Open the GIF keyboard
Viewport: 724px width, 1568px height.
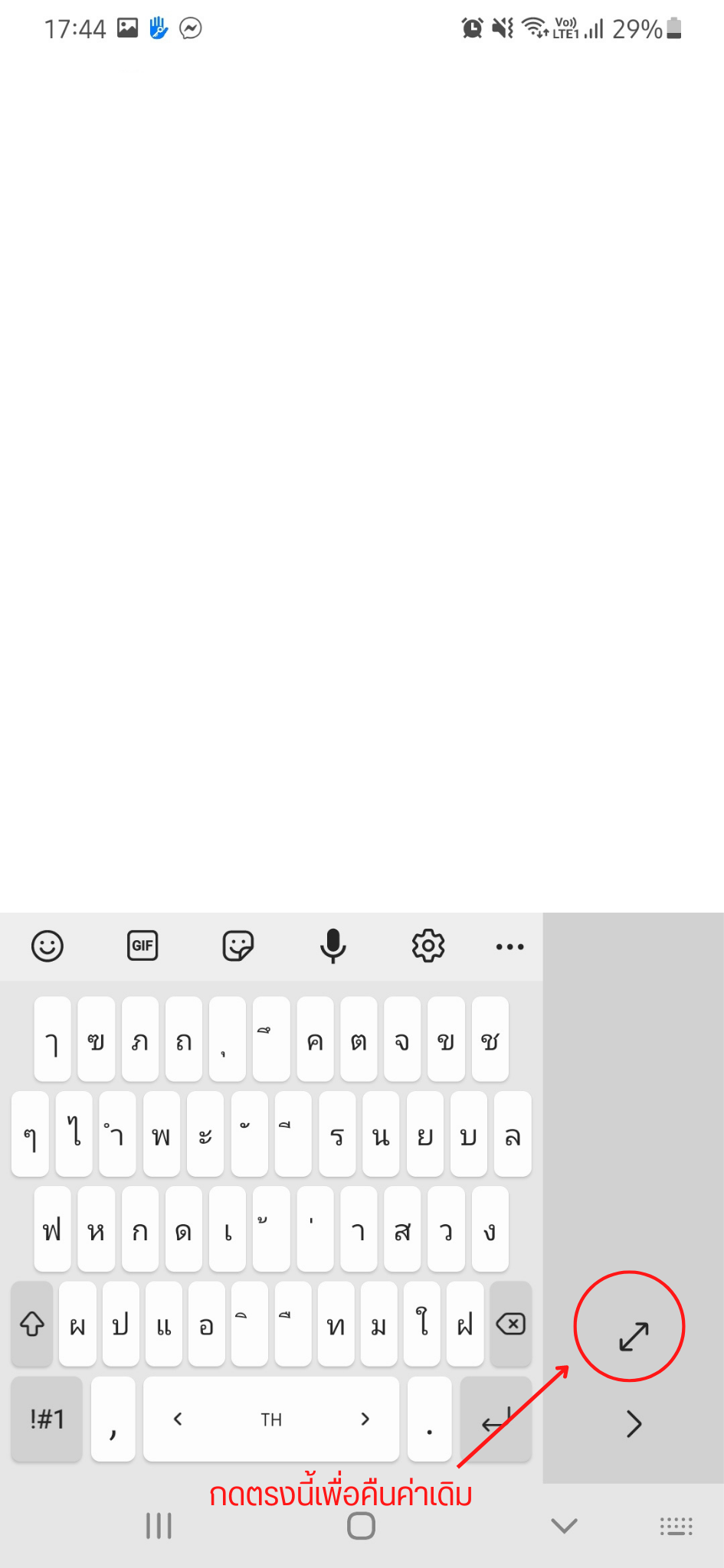[x=143, y=946]
